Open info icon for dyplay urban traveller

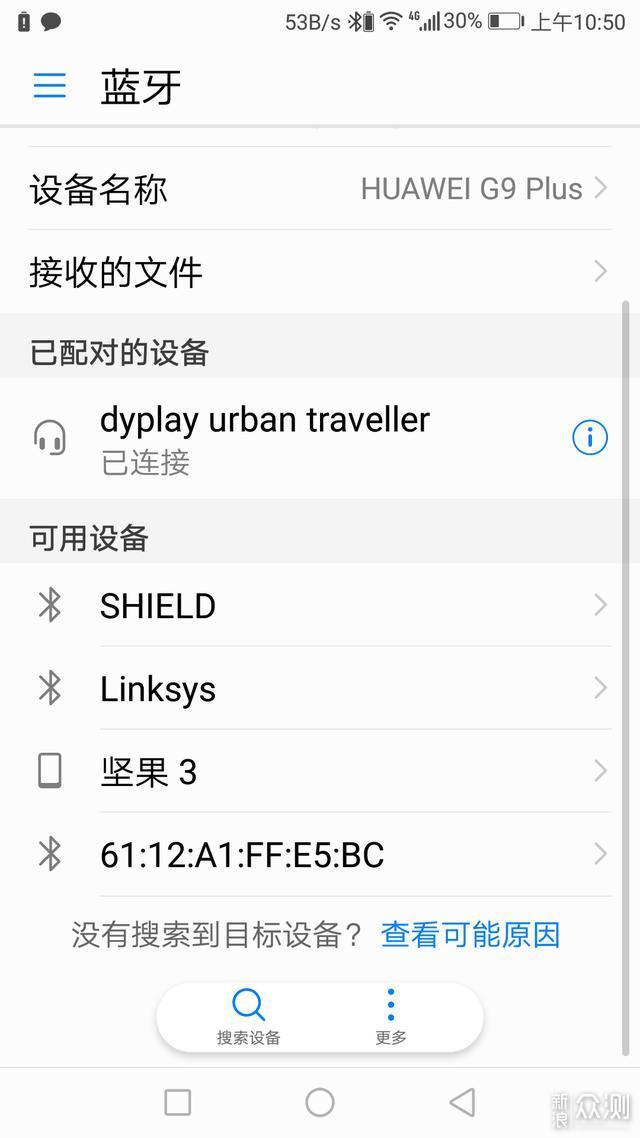click(589, 437)
